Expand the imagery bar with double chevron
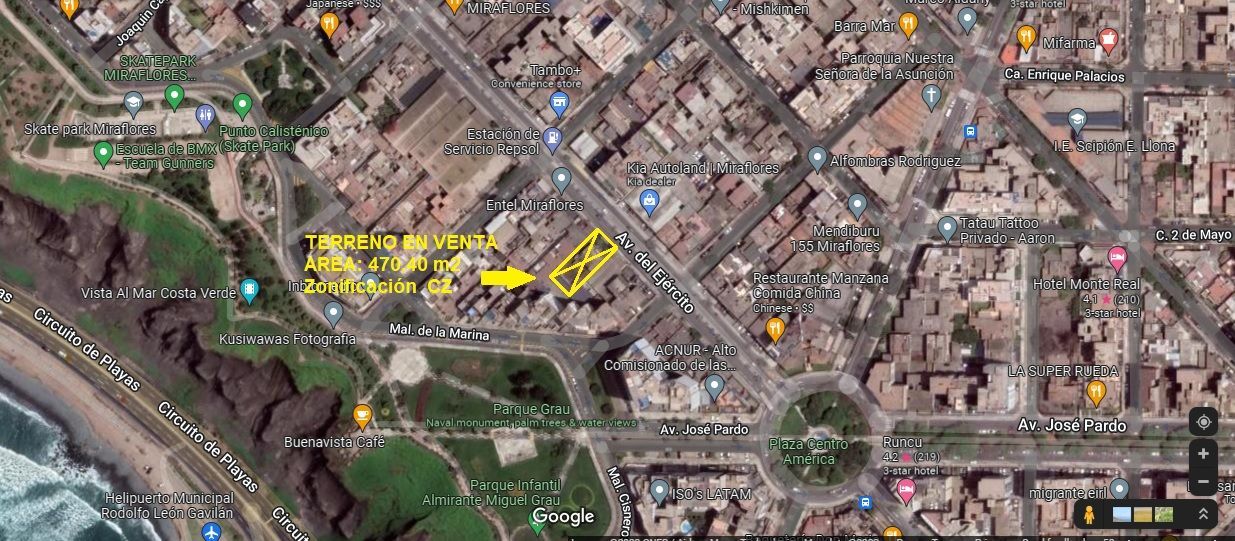The width and height of the screenshot is (1235, 541). pyautogui.click(x=1203, y=514)
